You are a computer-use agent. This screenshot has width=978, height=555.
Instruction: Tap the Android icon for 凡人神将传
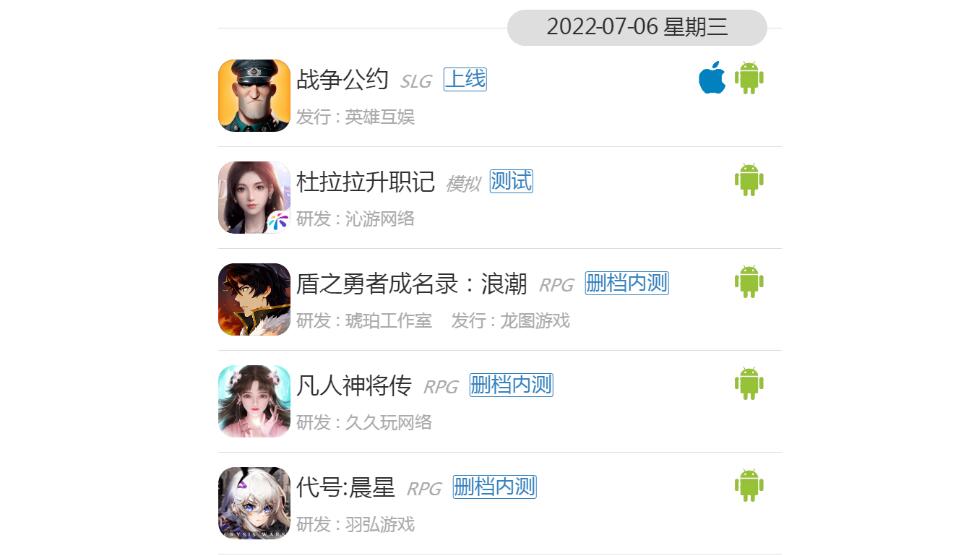coord(749,383)
